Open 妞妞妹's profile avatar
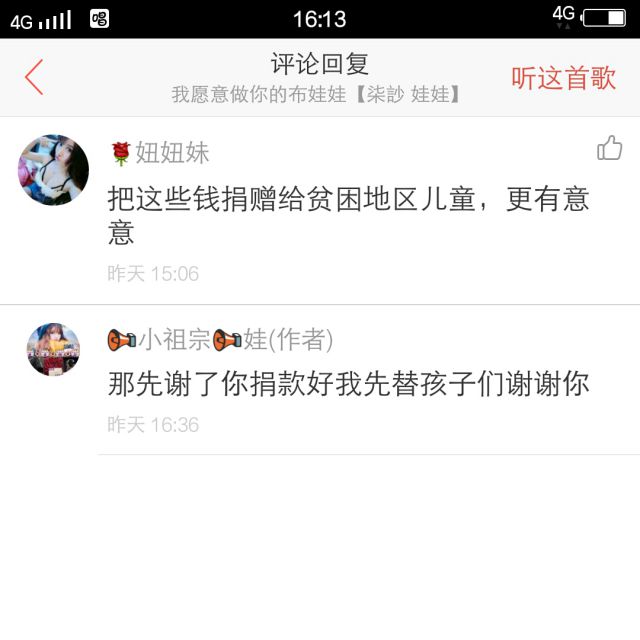Viewport: 640px width, 640px height. coord(53,170)
